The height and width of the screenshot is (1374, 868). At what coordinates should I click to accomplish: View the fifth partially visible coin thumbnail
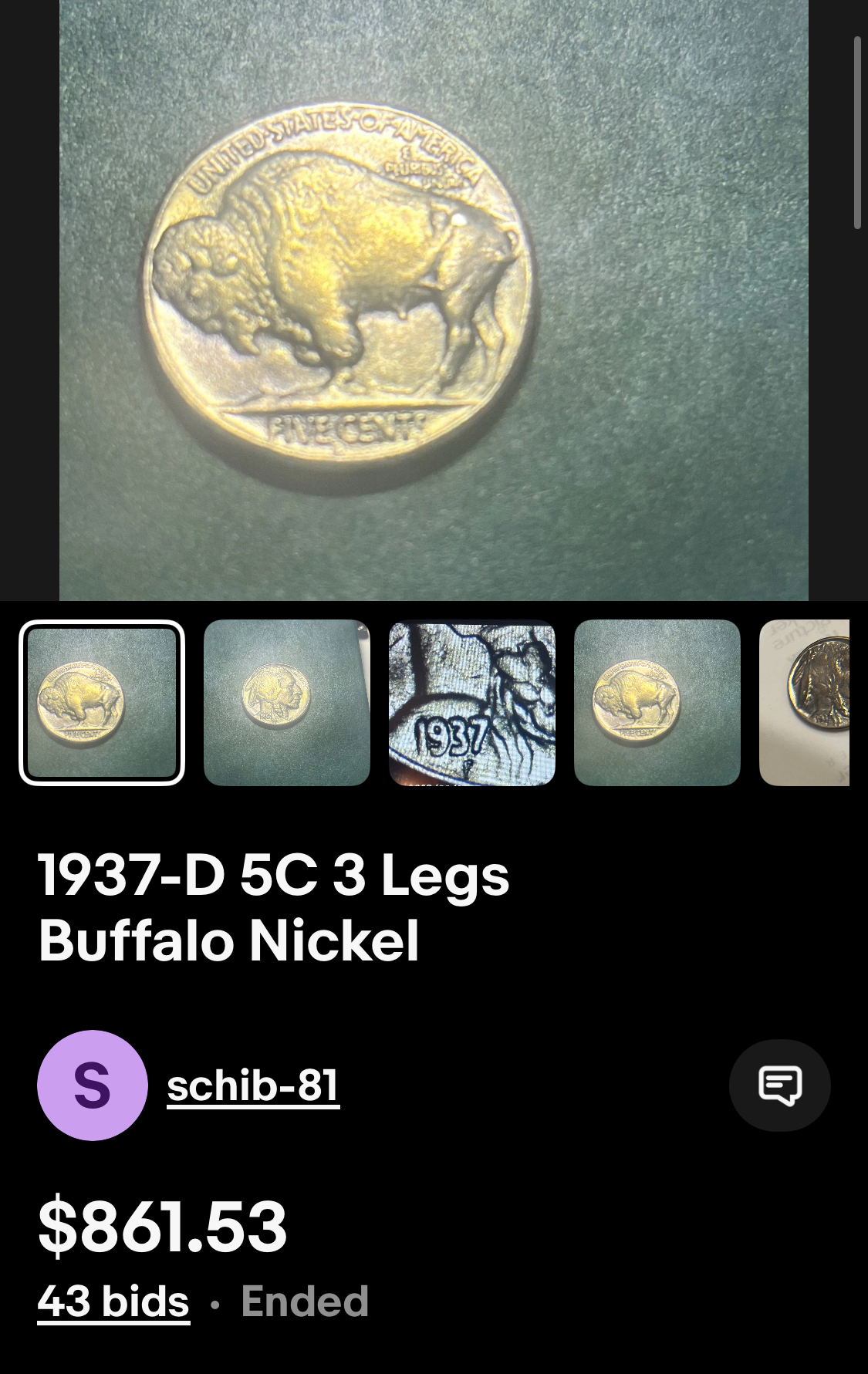tap(806, 703)
